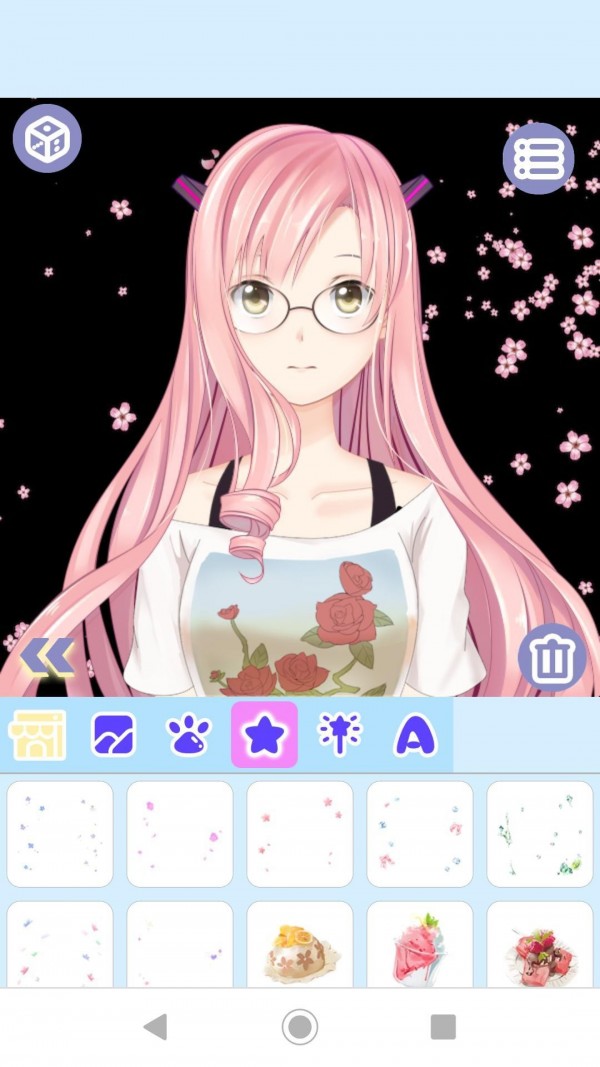Delete with the trash can icon
600x1067 pixels.
[x=551, y=657]
